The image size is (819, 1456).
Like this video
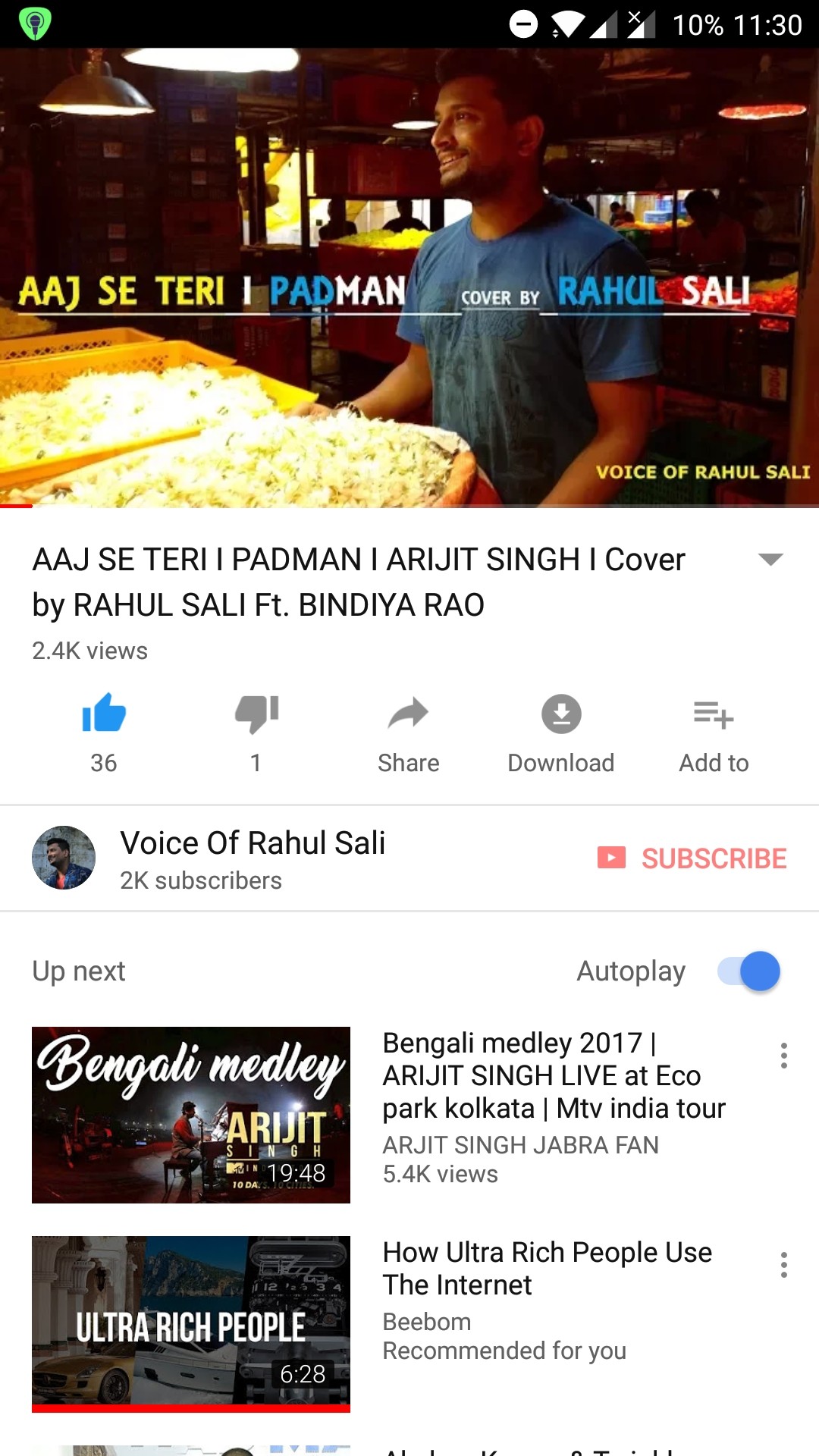pos(104,715)
